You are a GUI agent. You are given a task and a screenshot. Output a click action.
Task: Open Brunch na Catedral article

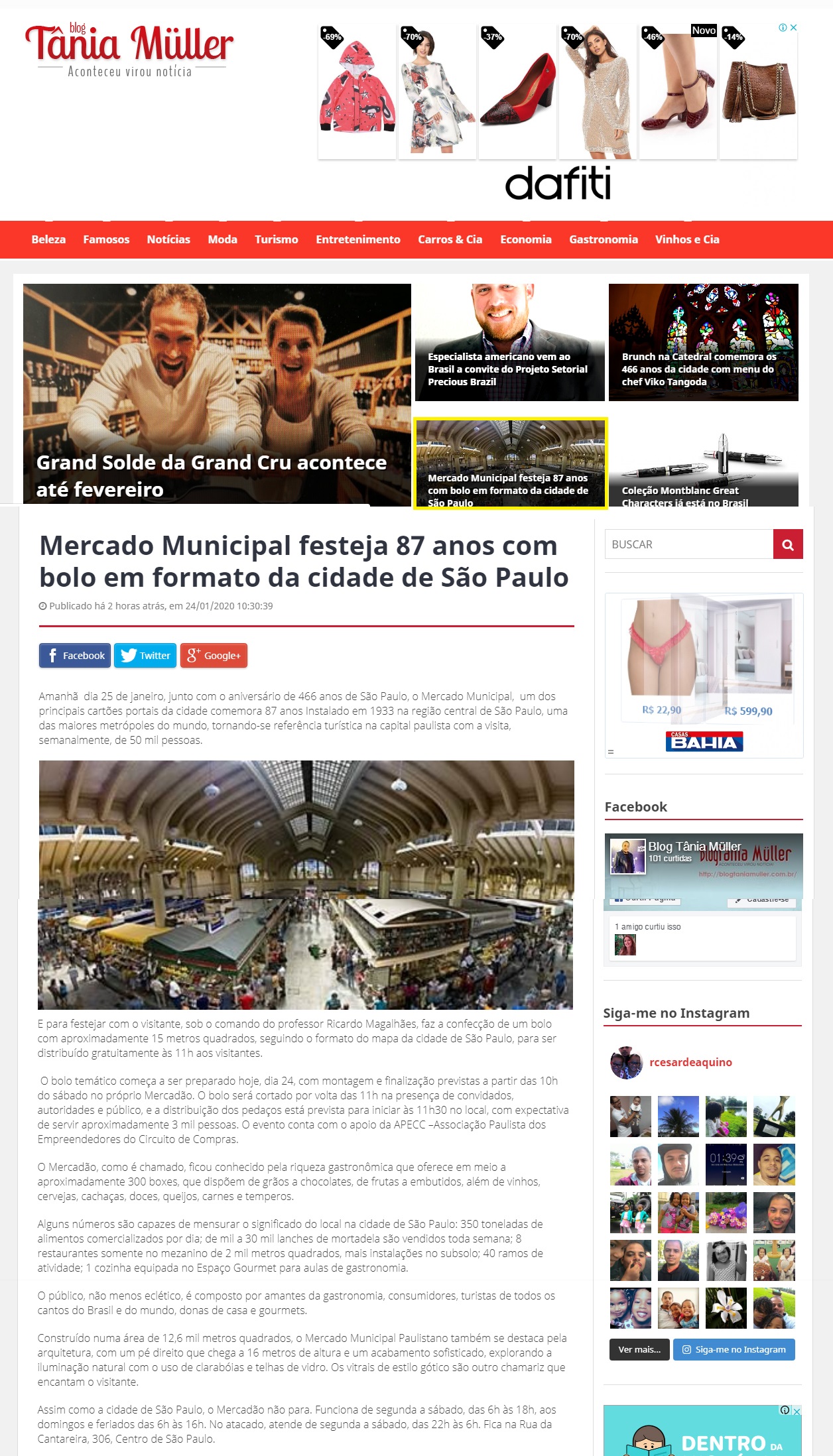click(x=698, y=369)
